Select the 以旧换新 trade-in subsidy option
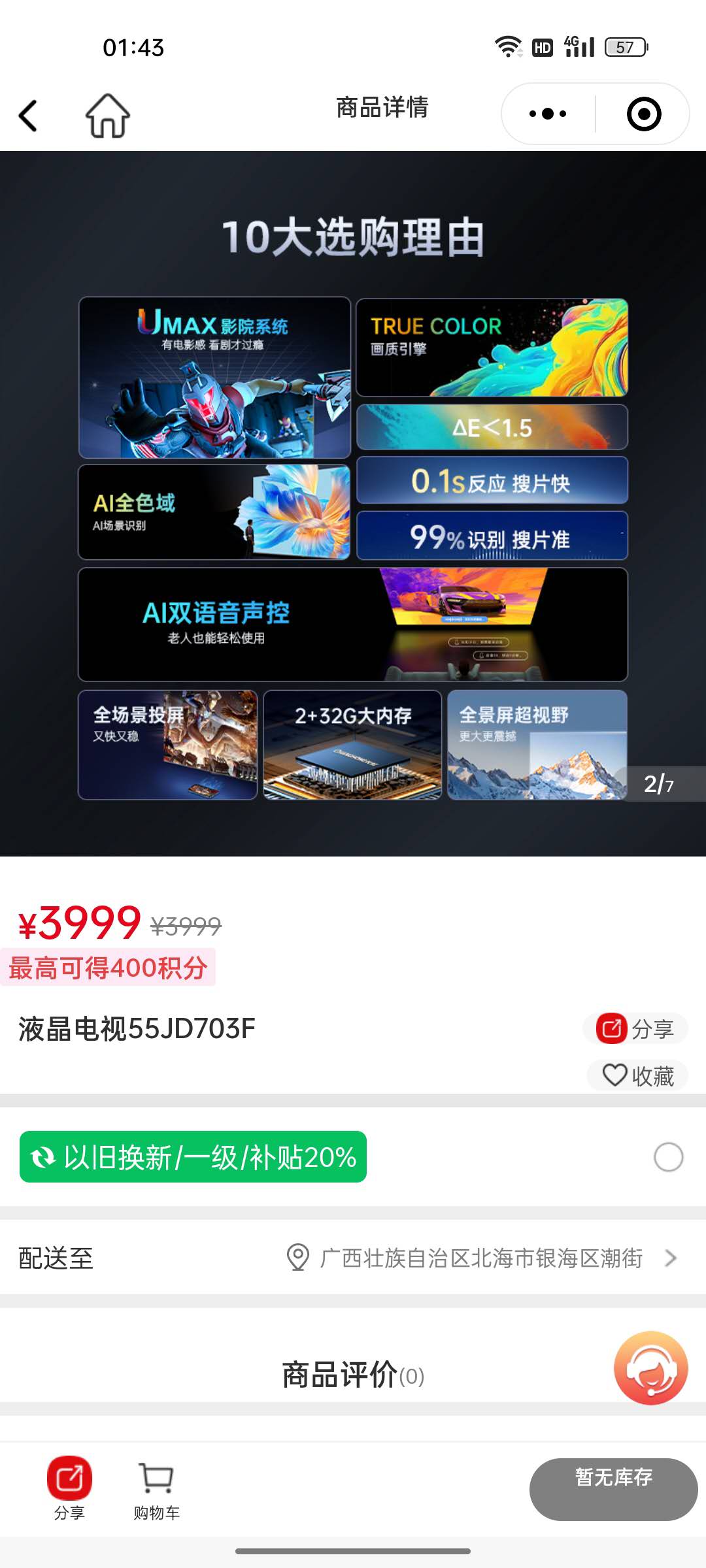 tap(668, 1157)
